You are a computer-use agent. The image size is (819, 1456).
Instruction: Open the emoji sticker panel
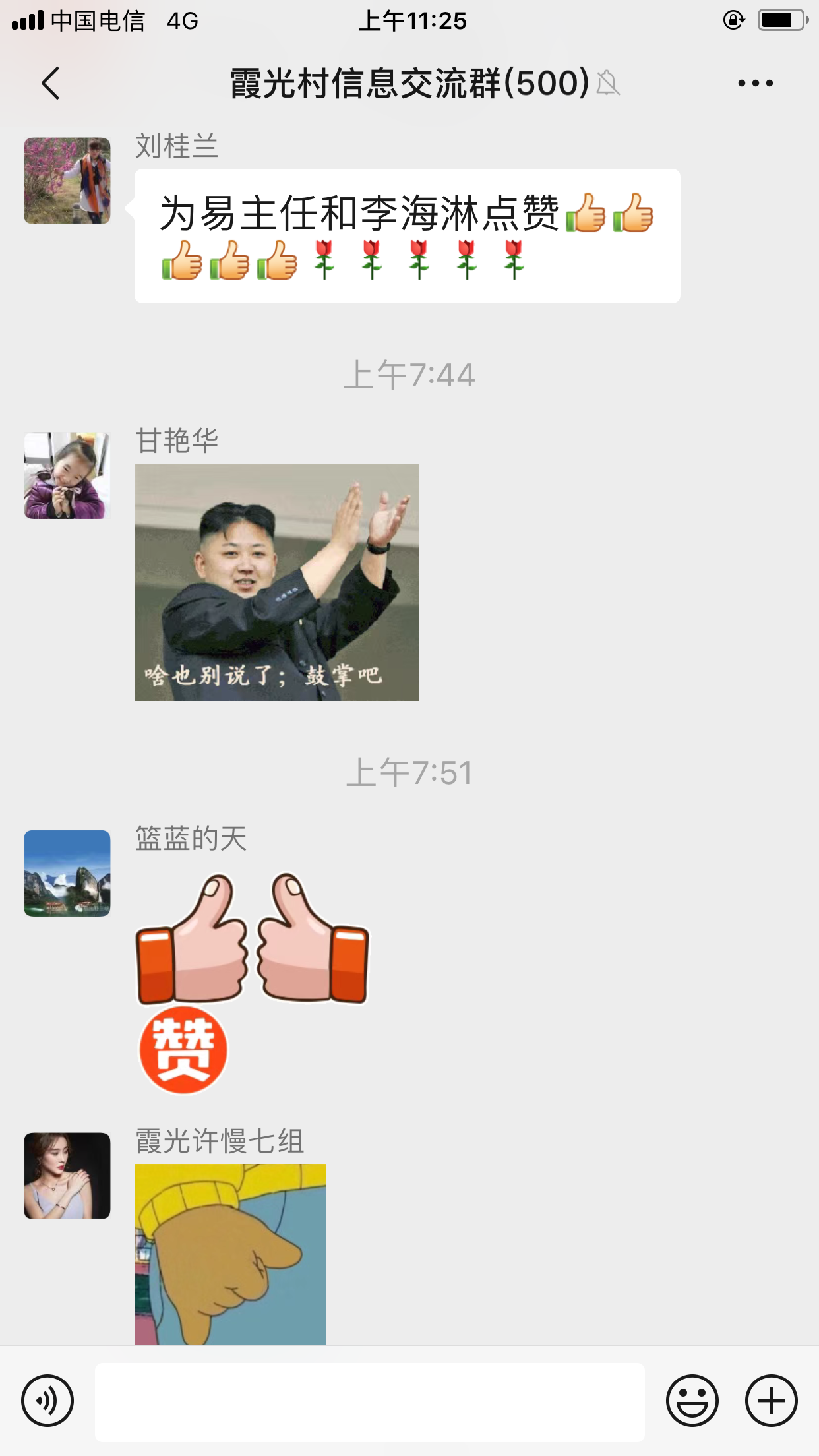[x=692, y=1401]
